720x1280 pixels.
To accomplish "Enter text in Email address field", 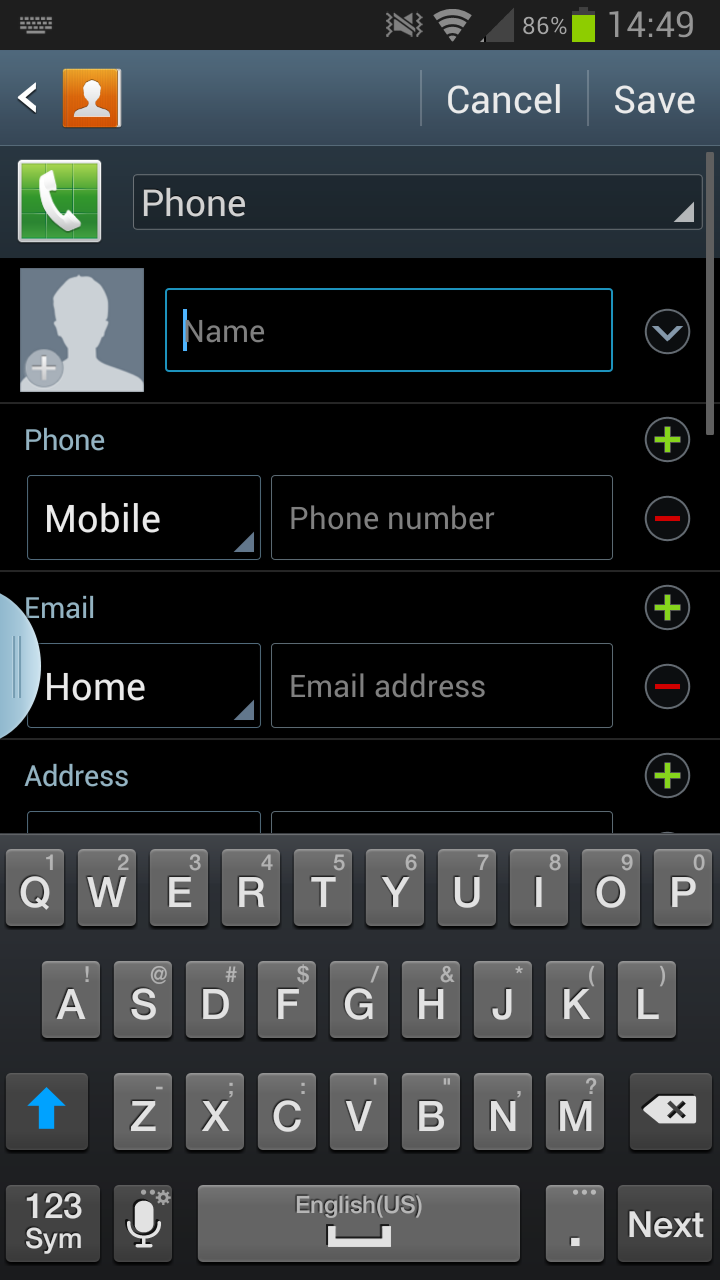I will 441,686.
